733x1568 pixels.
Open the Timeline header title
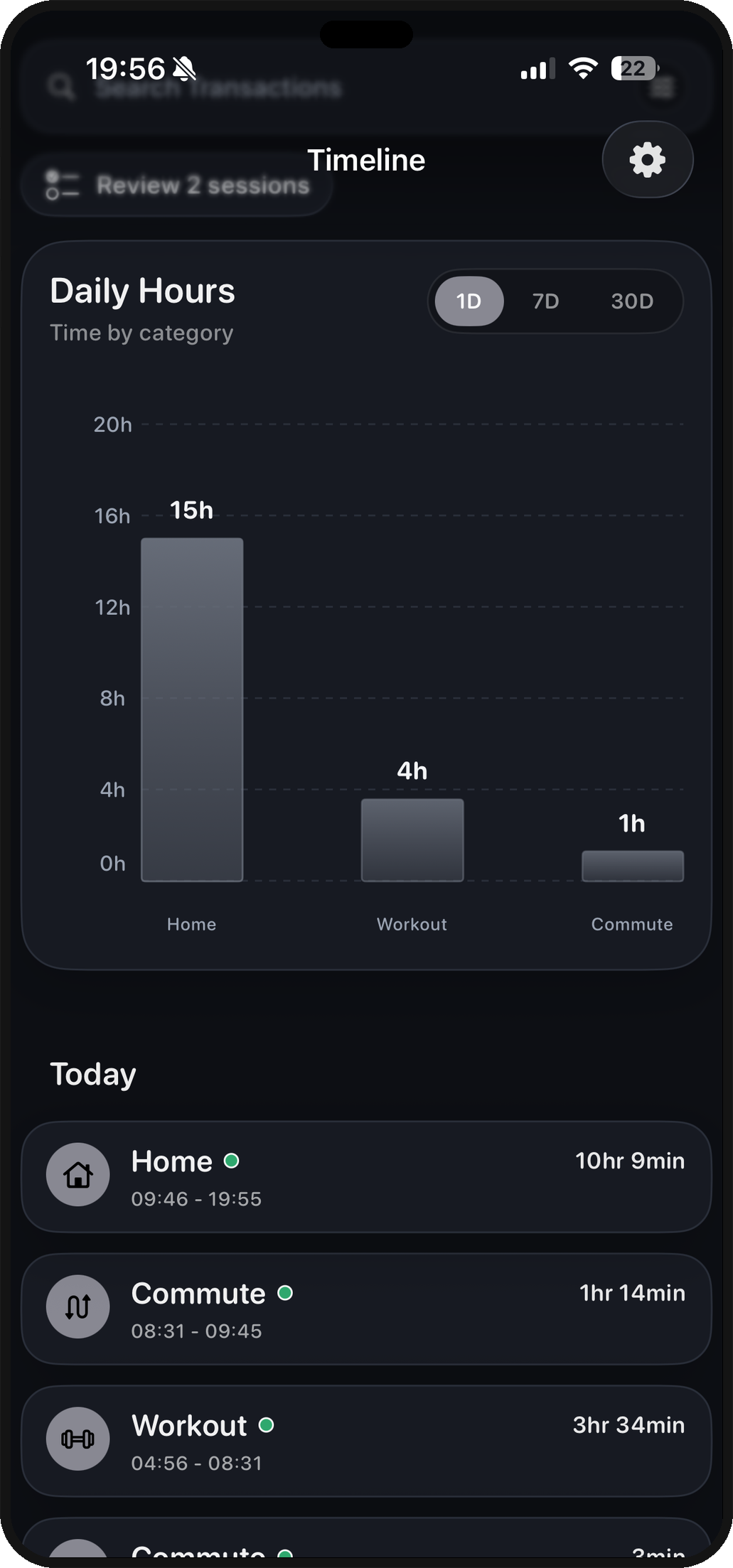point(366,159)
